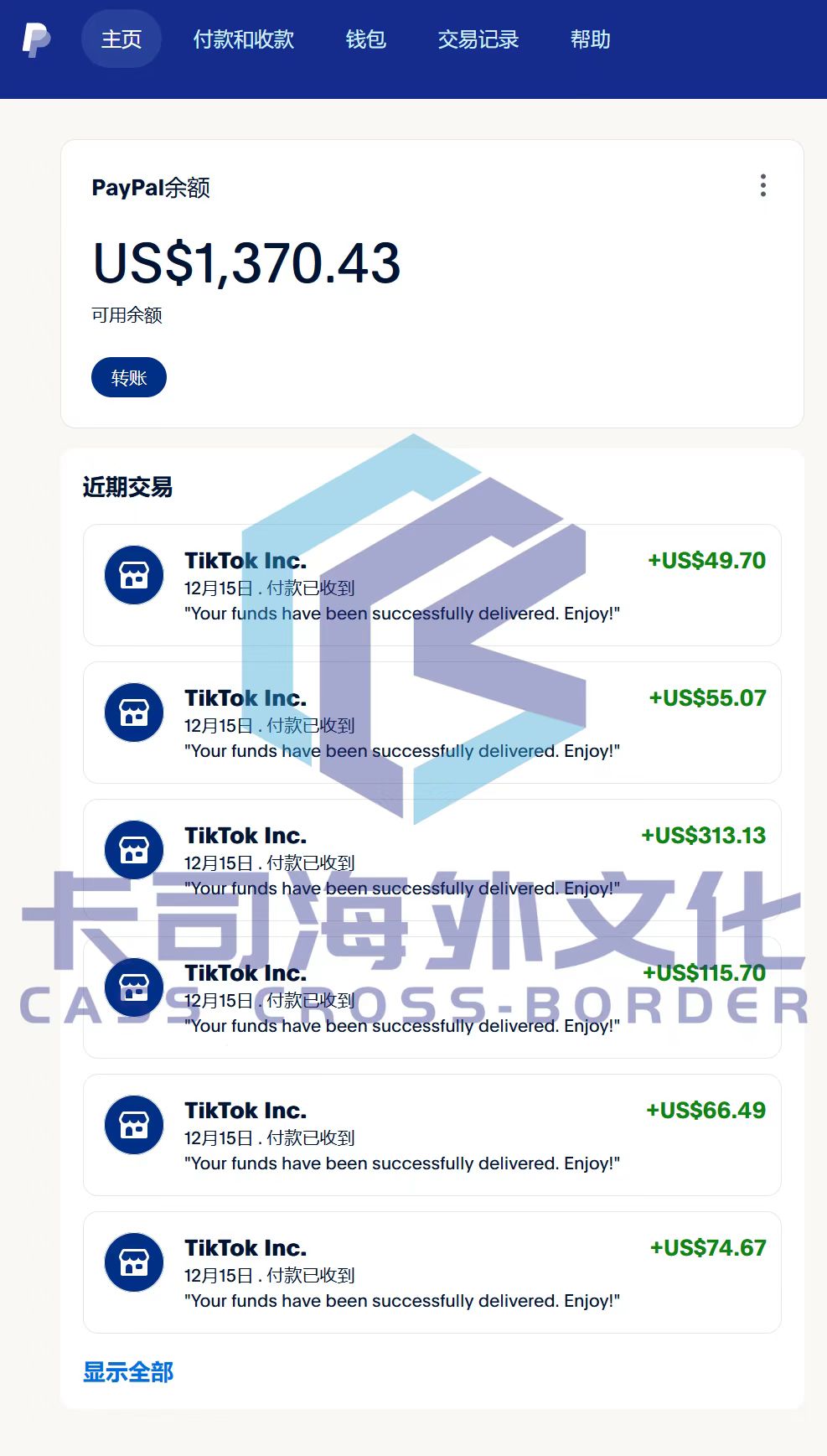Image resolution: width=827 pixels, height=1456 pixels.
Task: Tap the 显示全部 link
Action: 128,1372
